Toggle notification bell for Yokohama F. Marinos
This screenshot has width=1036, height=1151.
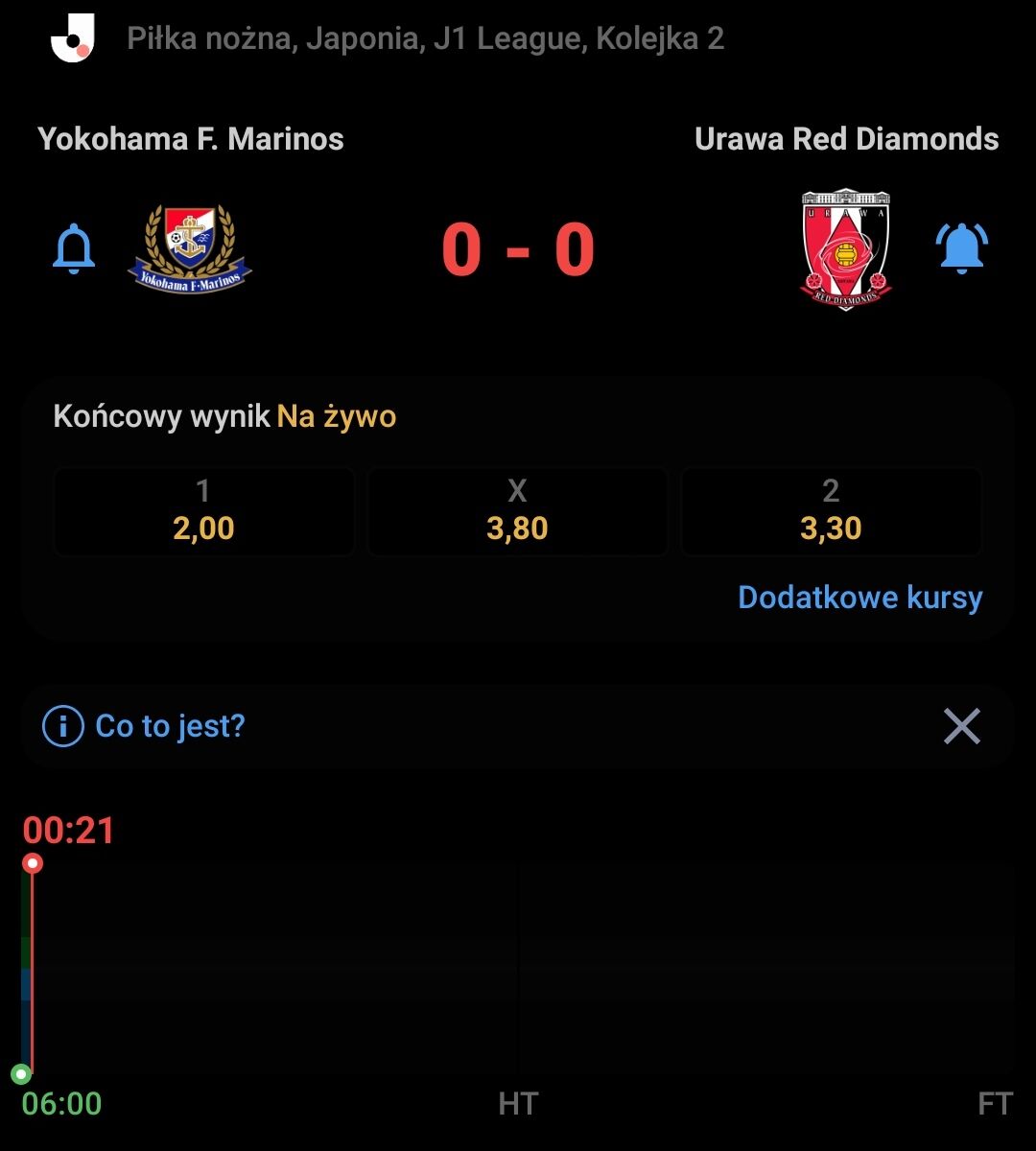pos(74,249)
